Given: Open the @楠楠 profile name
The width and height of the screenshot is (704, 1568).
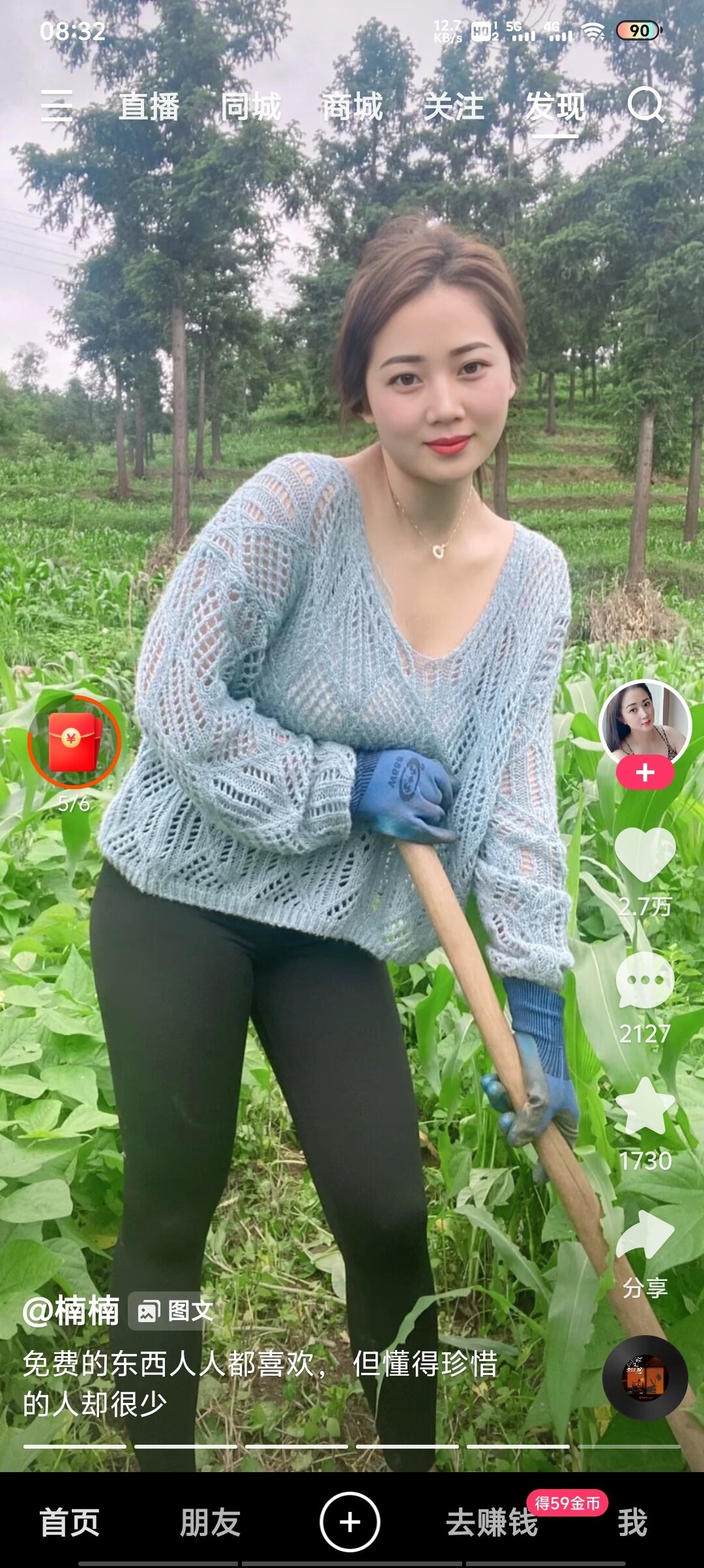Looking at the screenshot, I should pyautogui.click(x=71, y=1311).
